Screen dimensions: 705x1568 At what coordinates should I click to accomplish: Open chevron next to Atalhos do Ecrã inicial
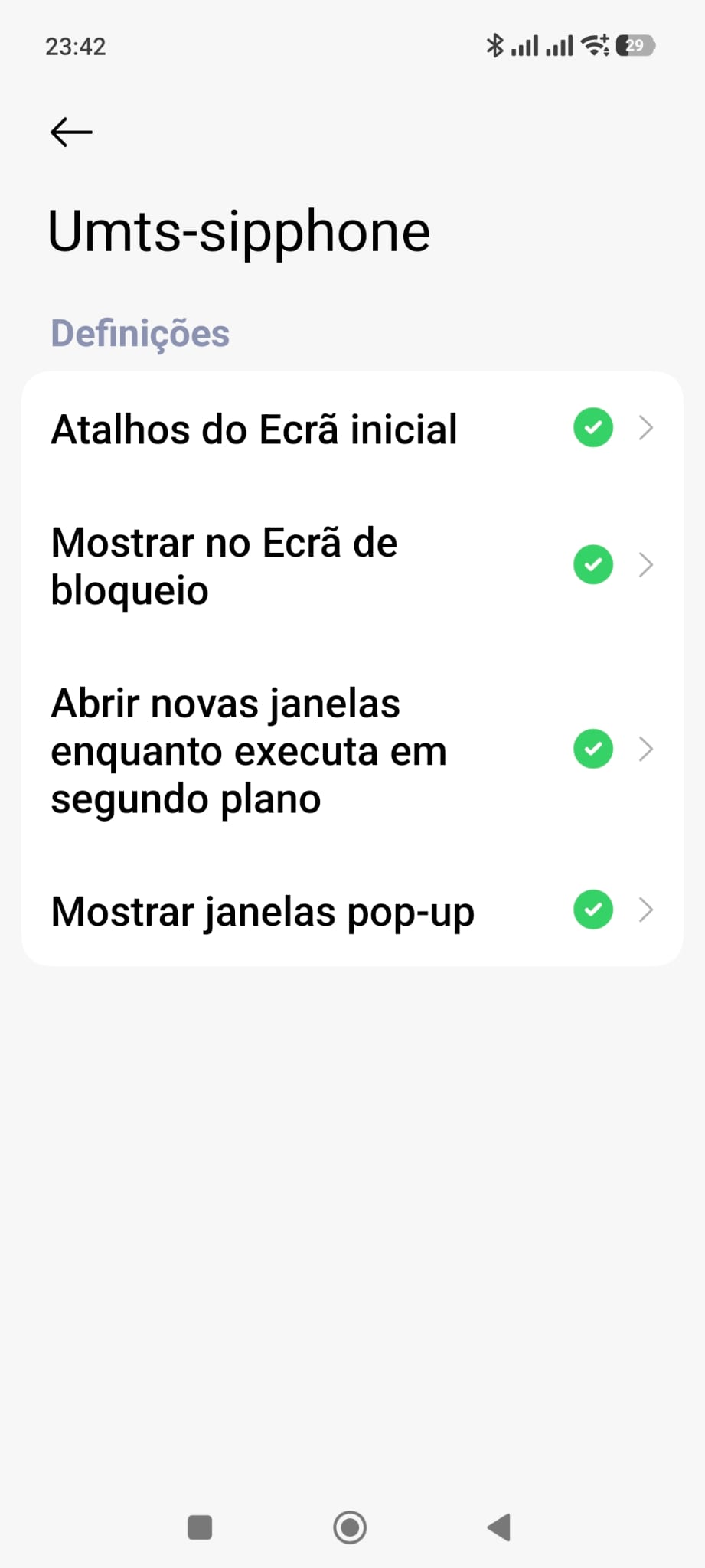648,428
